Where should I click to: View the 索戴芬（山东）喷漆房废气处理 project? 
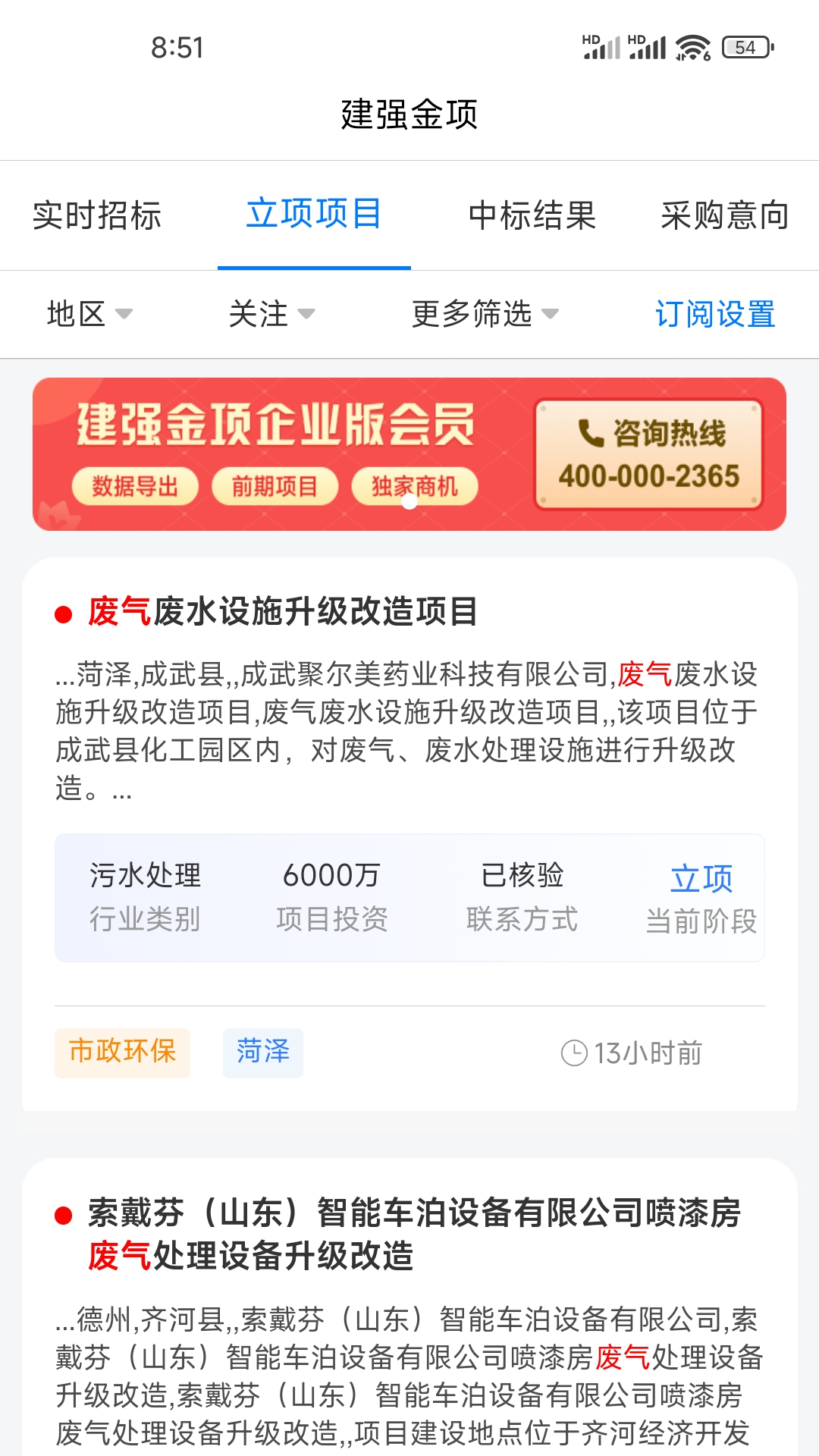414,1233
